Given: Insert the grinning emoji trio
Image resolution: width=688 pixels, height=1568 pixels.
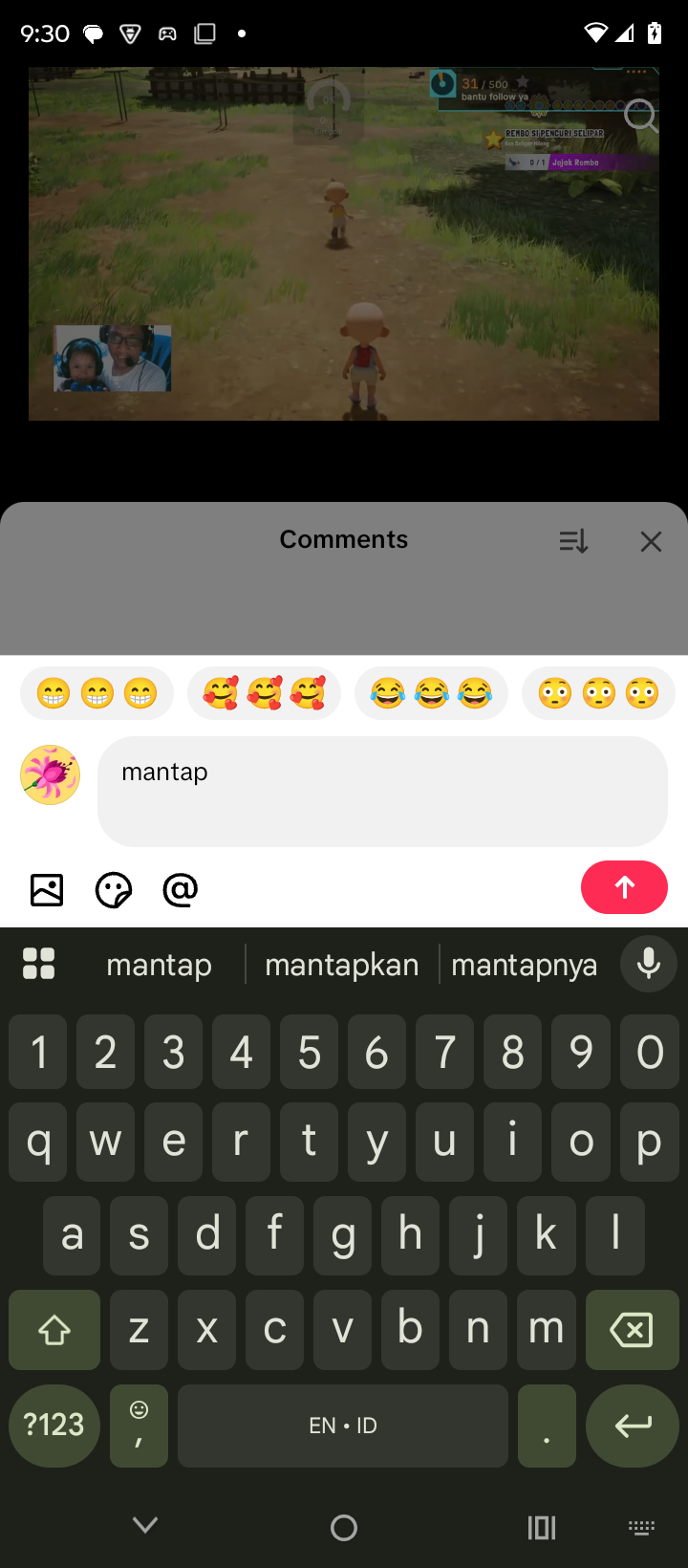Looking at the screenshot, I should (97, 693).
